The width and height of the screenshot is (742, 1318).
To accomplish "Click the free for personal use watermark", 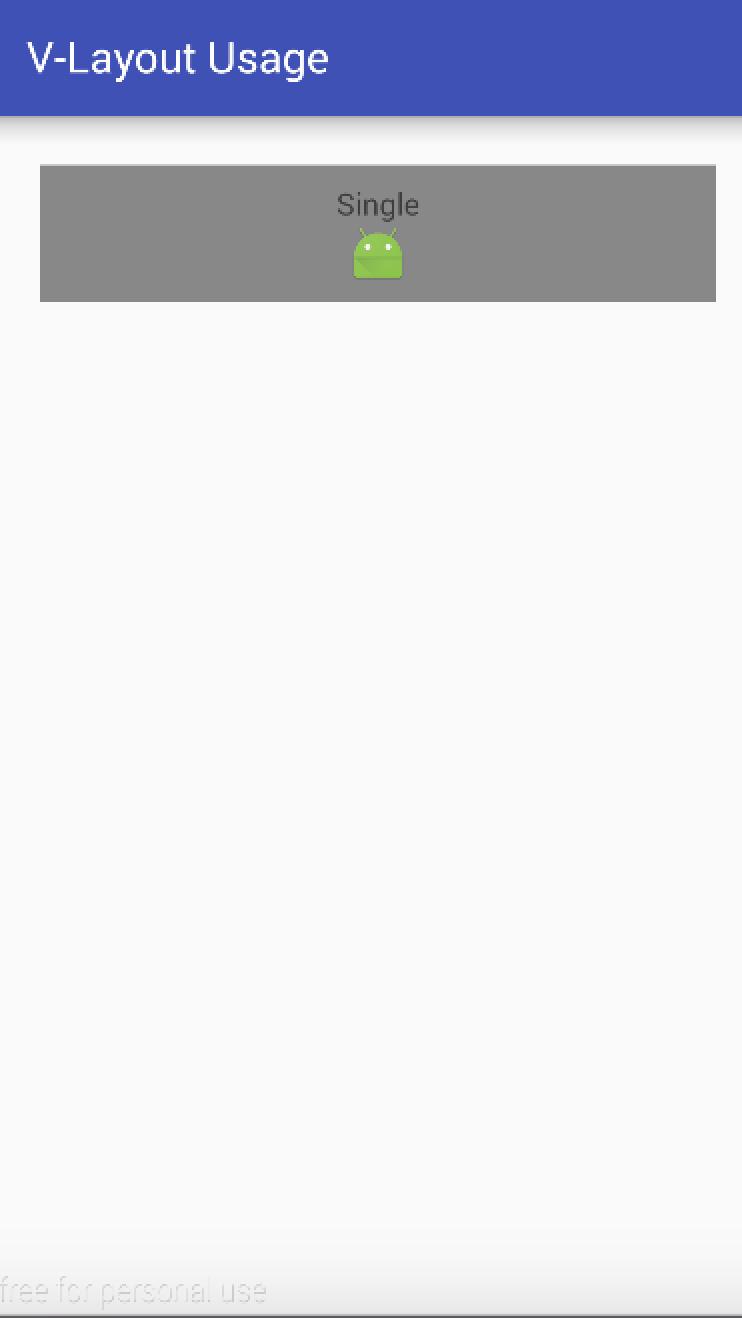I will [x=132, y=1290].
